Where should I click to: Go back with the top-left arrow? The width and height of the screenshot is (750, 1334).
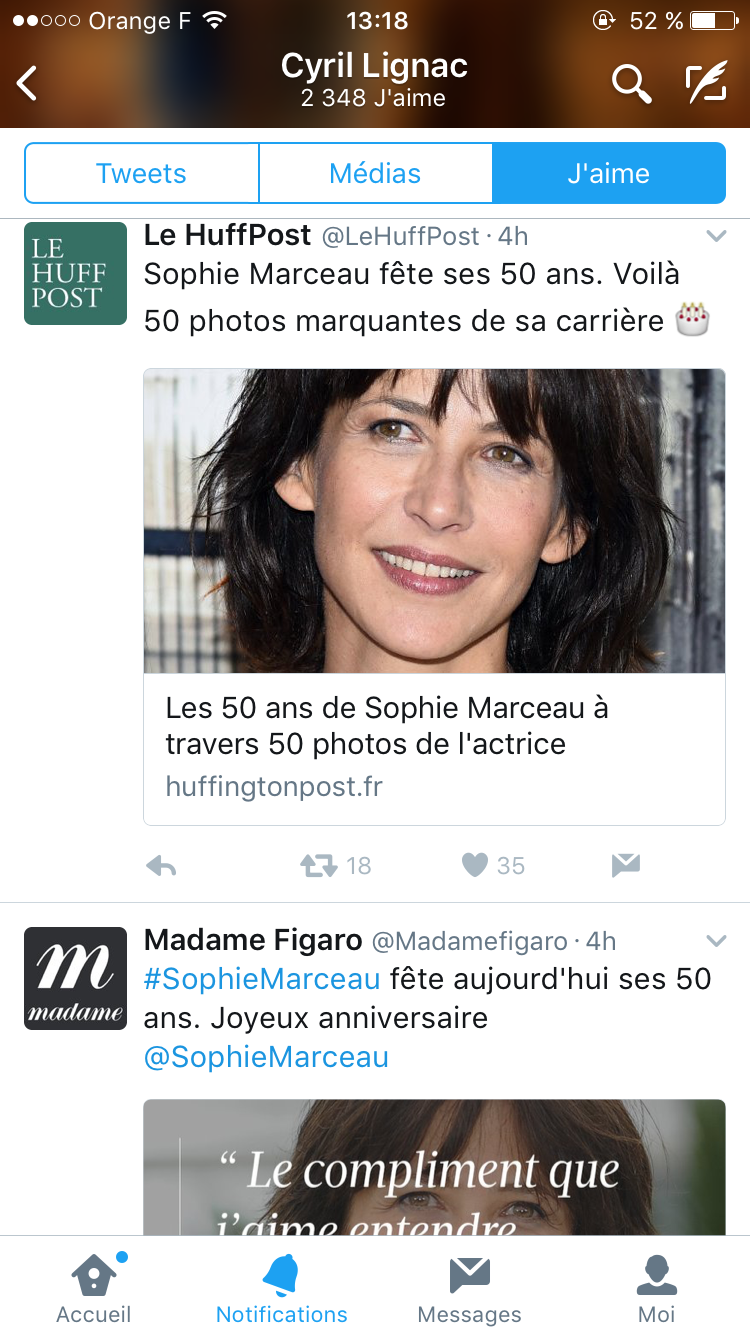point(28,83)
